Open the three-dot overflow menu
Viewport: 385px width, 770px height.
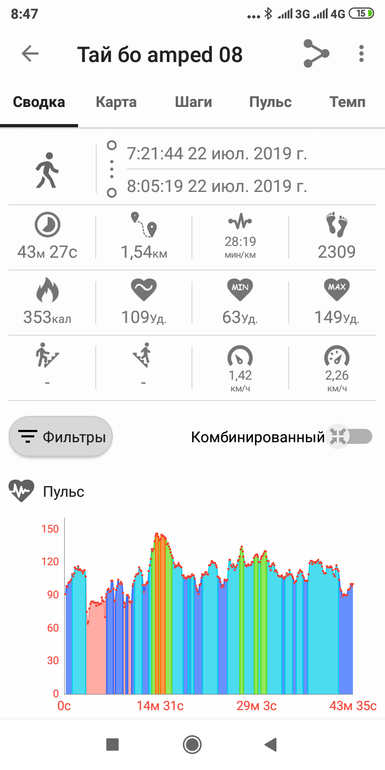point(361,54)
